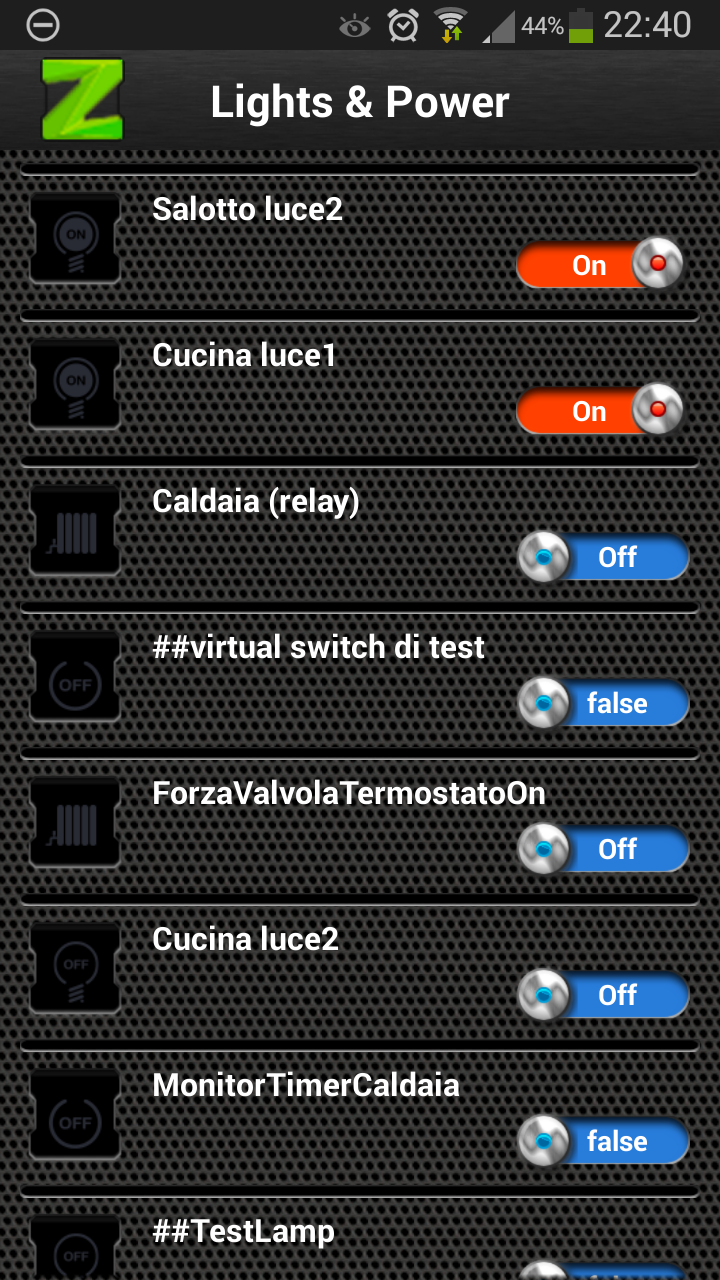Image resolution: width=720 pixels, height=1280 pixels.
Task: Toggle the ##virtual switch di test
Action: click(x=602, y=703)
